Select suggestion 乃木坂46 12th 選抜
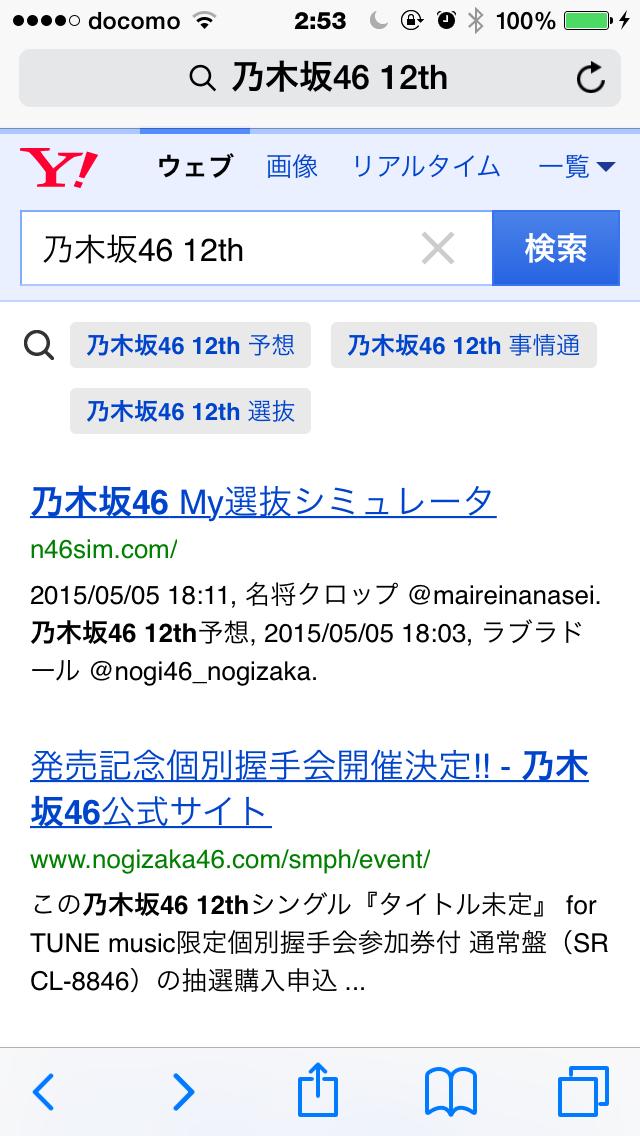The height and width of the screenshot is (1136, 640). (x=190, y=411)
